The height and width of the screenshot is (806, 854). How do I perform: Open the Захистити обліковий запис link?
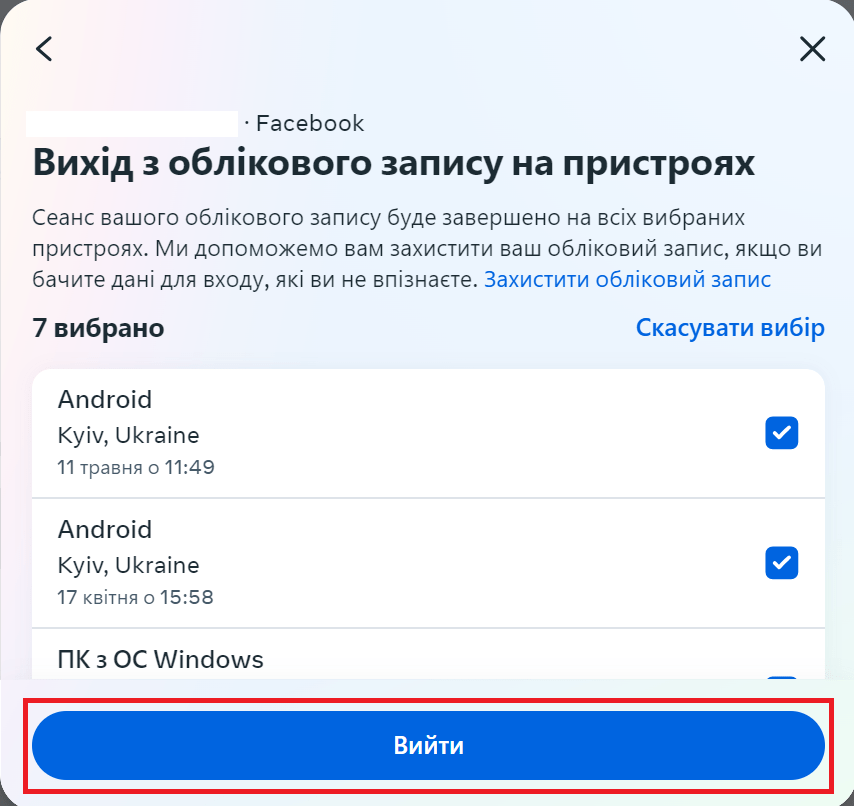click(627, 279)
